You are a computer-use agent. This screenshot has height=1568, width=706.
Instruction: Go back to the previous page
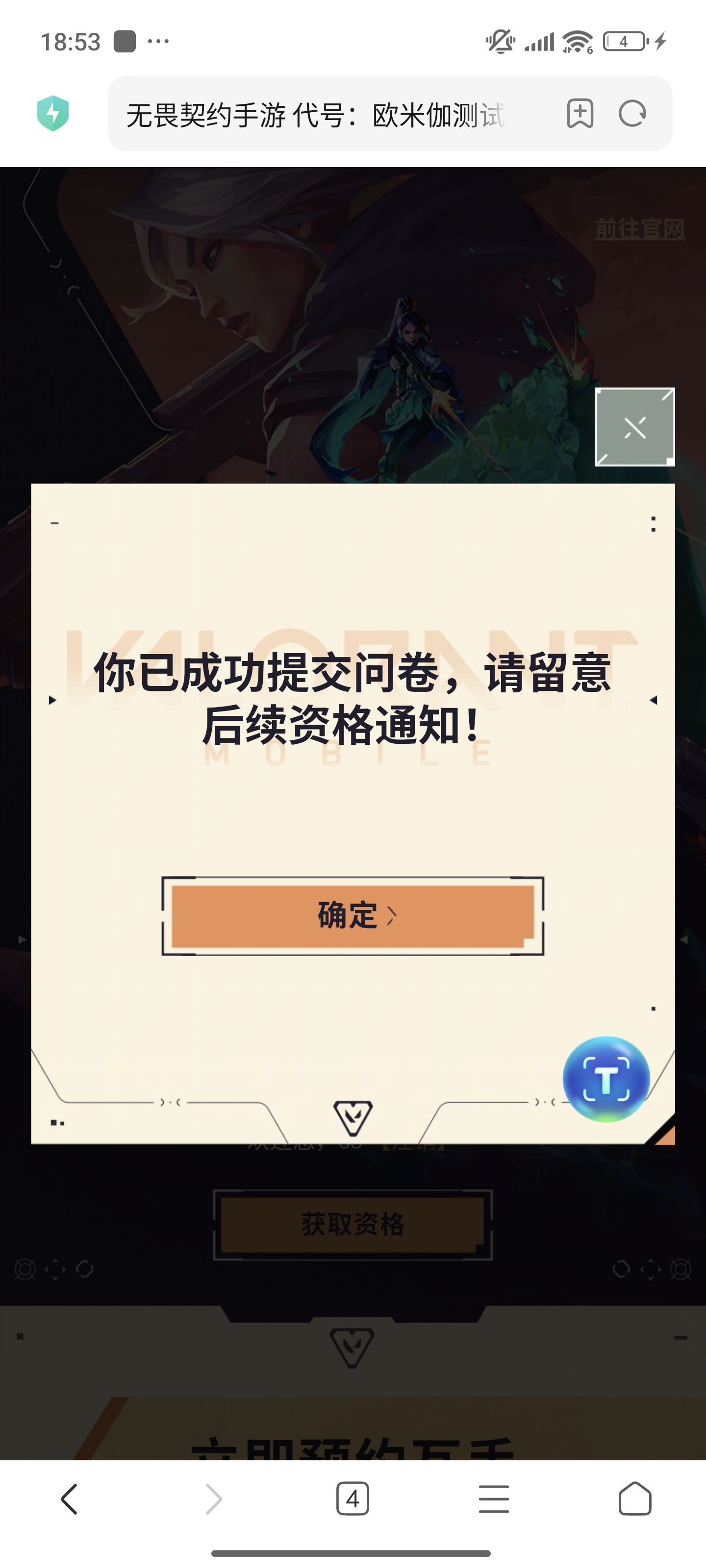tap(70, 1498)
